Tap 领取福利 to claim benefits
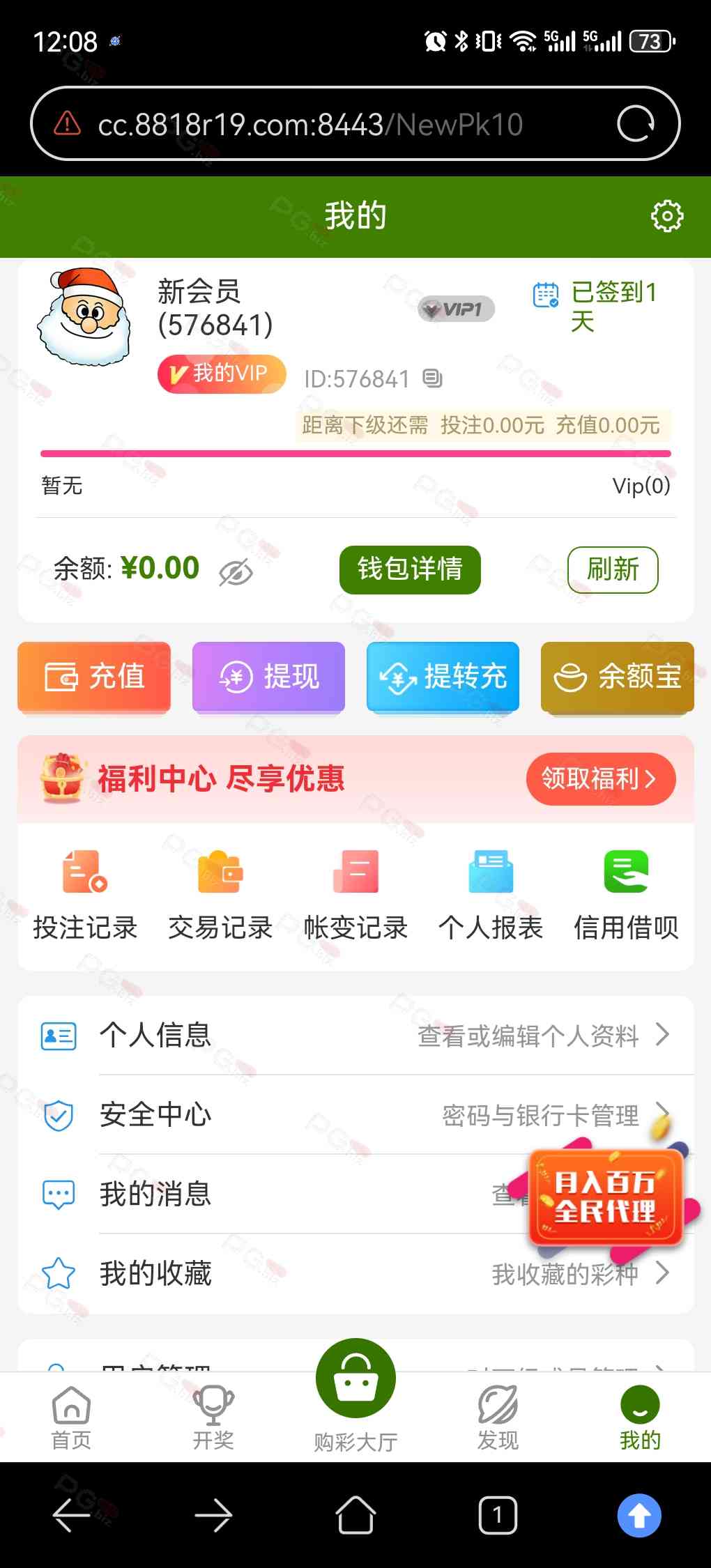The height and width of the screenshot is (1568, 711). point(600,778)
